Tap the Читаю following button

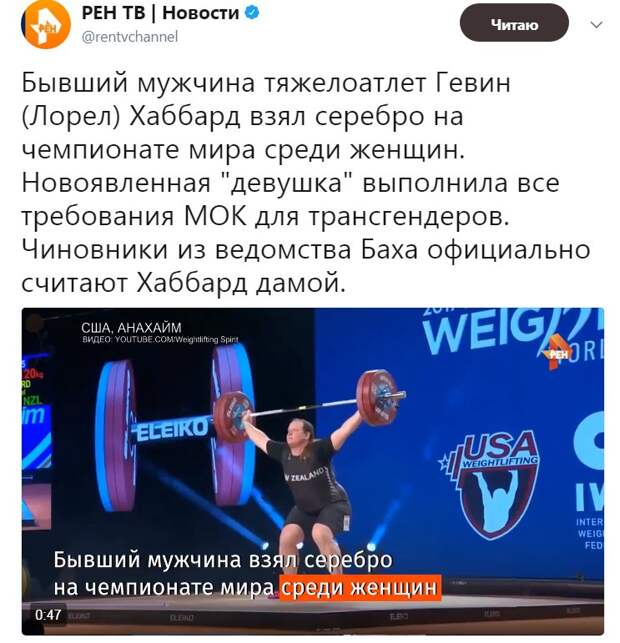pyautogui.click(x=514, y=23)
